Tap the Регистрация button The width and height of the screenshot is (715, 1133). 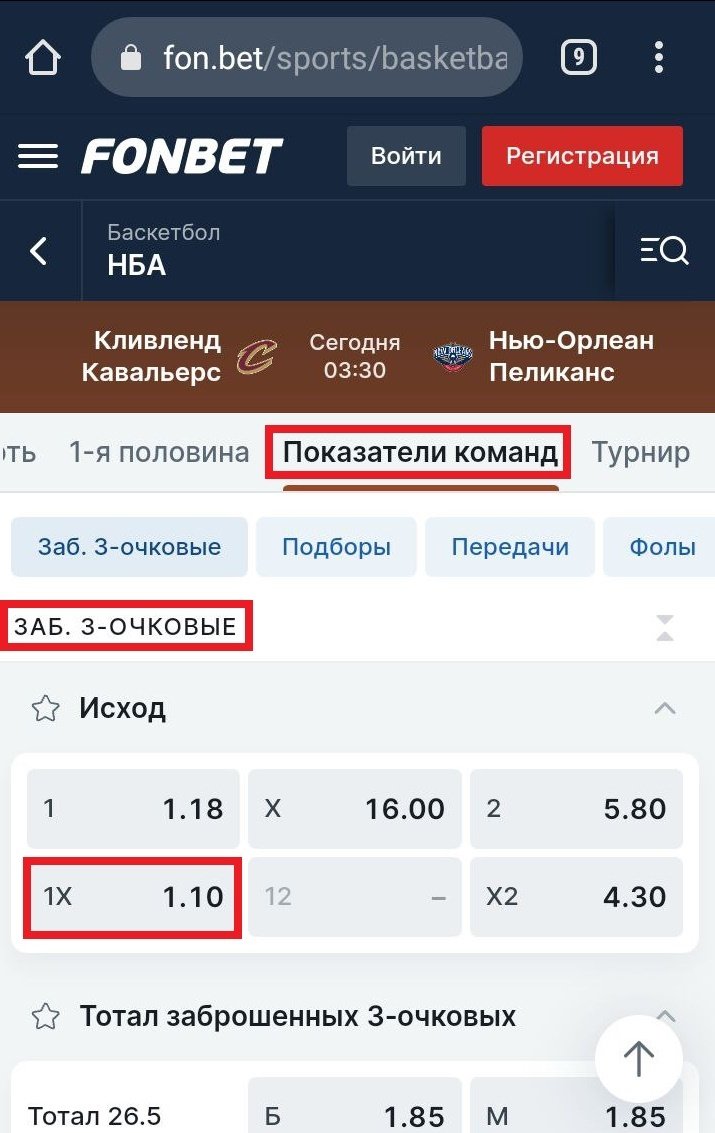[582, 156]
